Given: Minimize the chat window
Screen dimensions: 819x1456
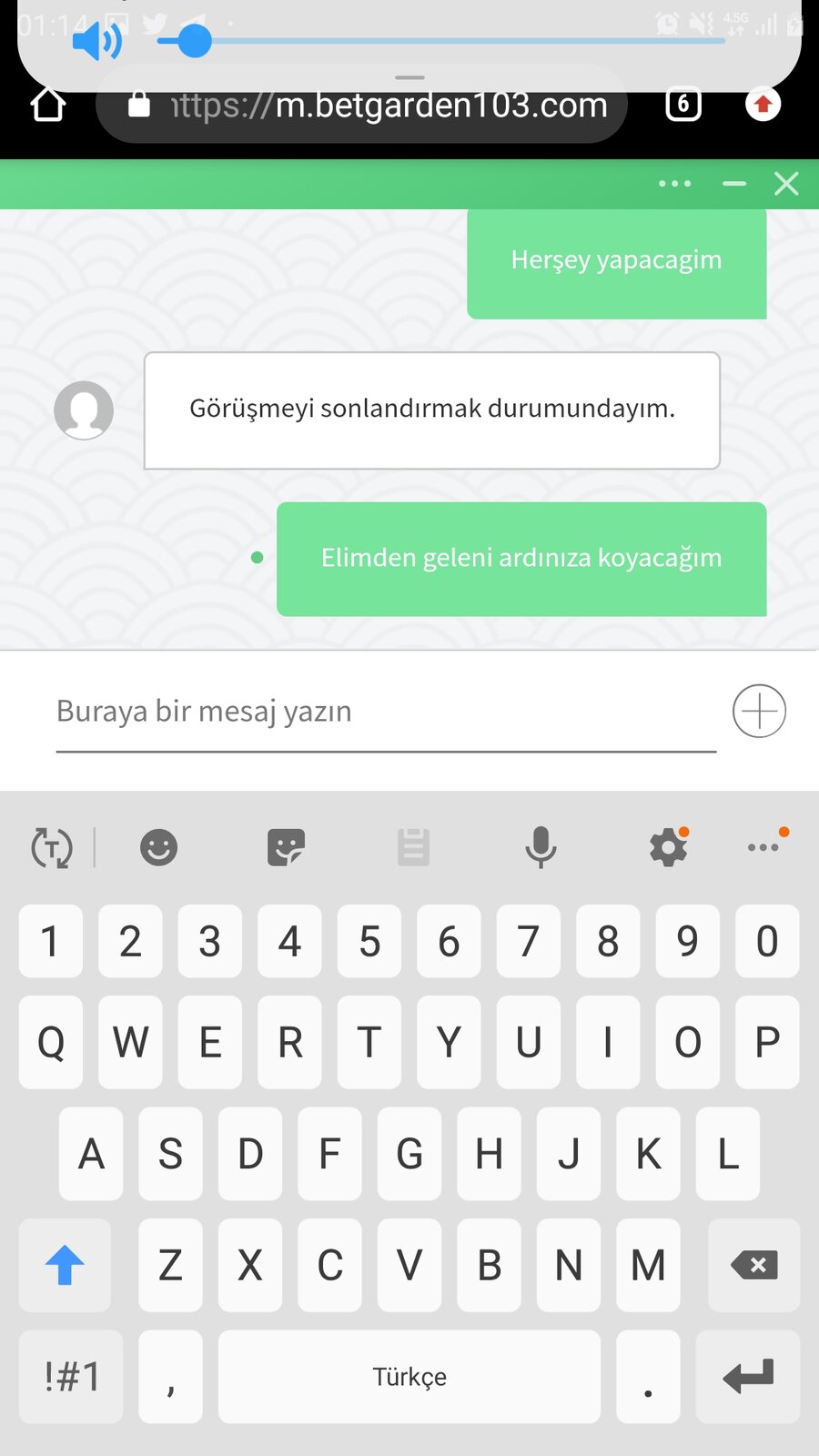Looking at the screenshot, I should coord(734,184).
